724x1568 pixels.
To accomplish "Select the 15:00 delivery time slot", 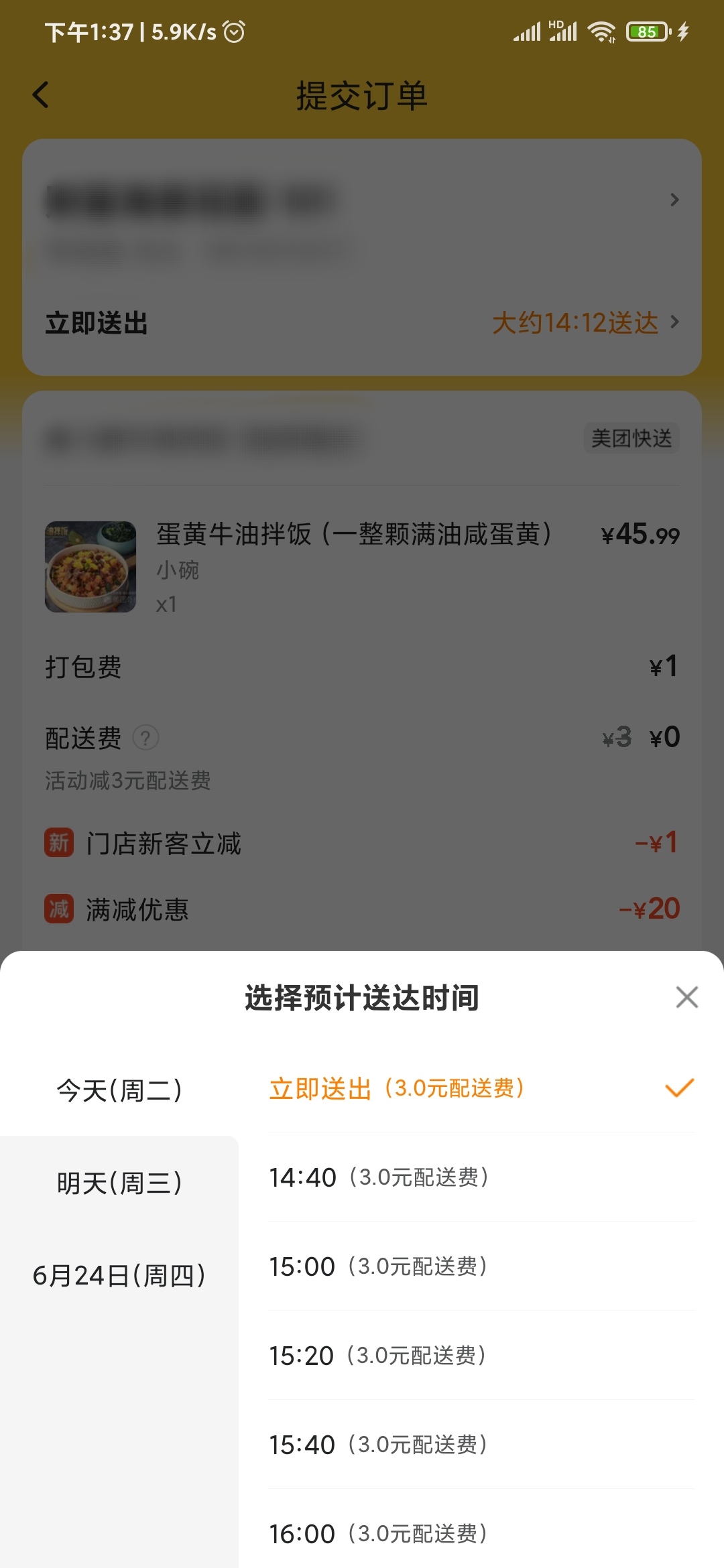I will [x=379, y=1266].
